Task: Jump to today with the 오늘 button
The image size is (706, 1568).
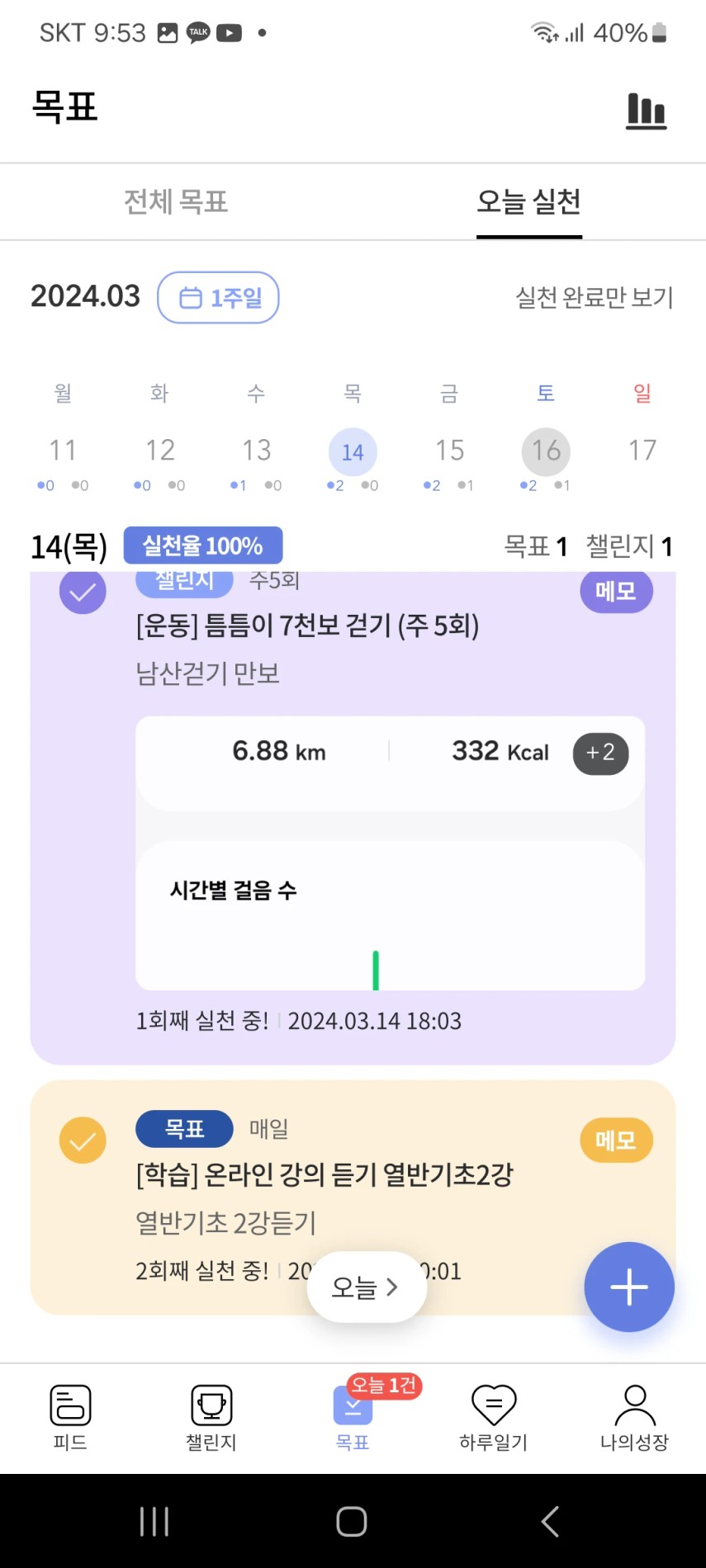Action: (367, 1287)
